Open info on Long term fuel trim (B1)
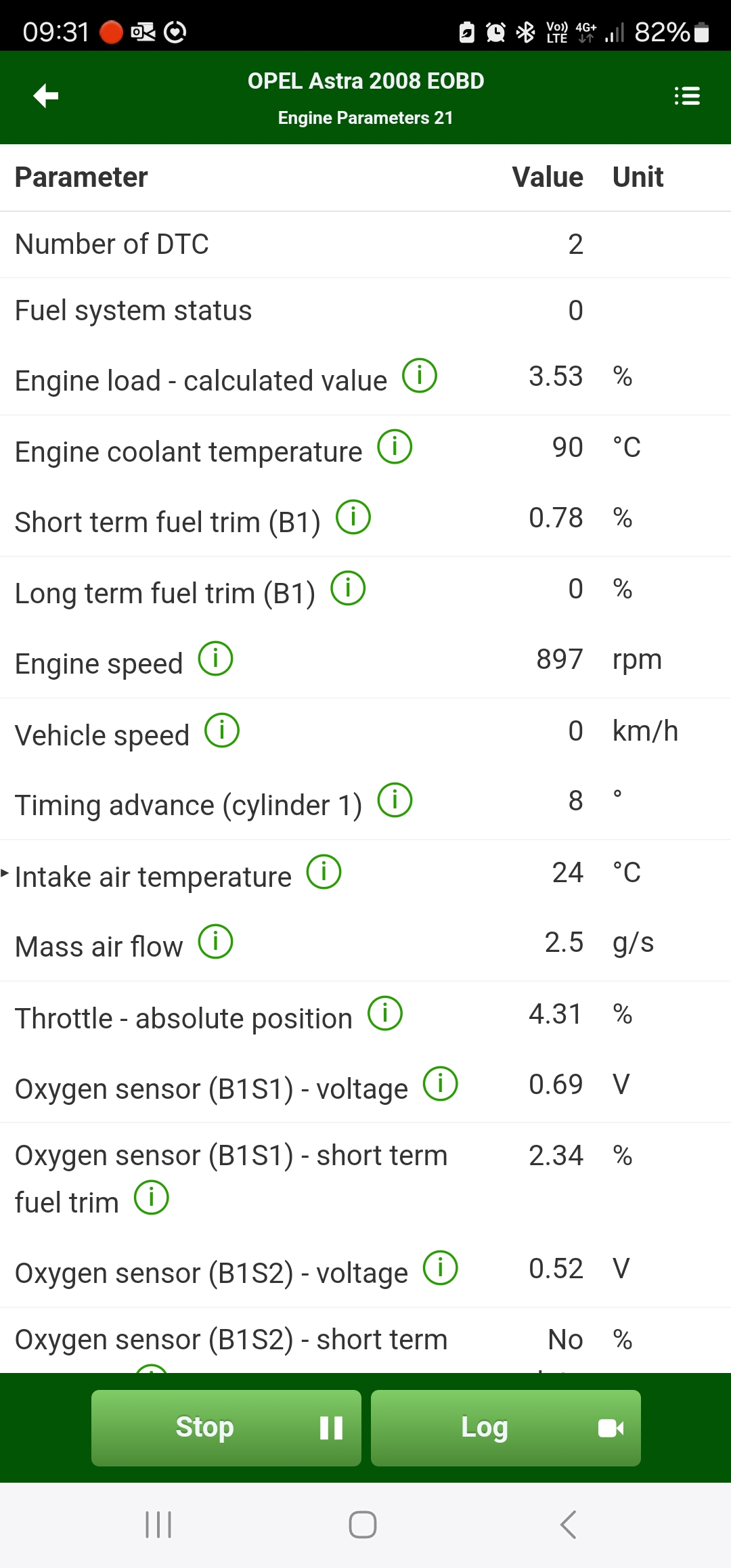 pyautogui.click(x=348, y=588)
